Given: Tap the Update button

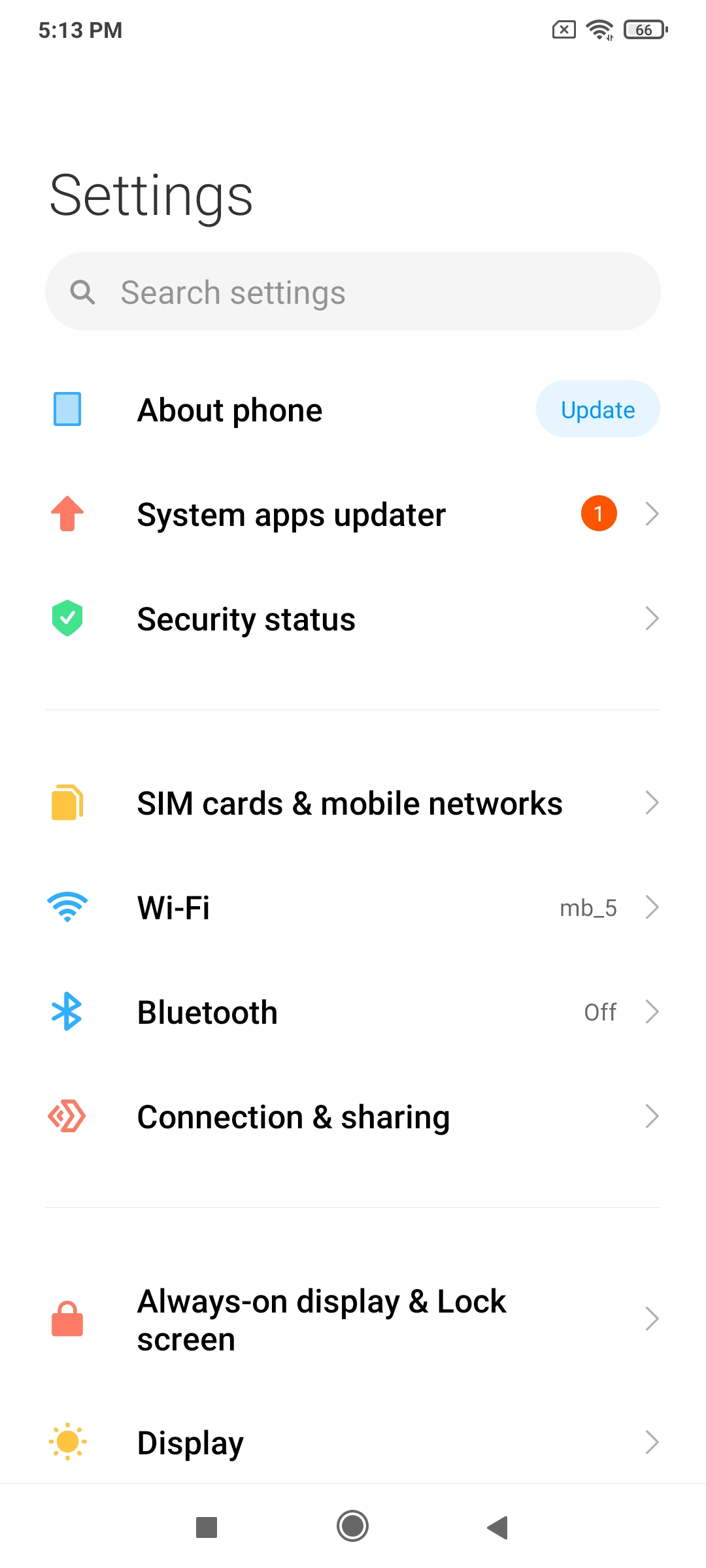Looking at the screenshot, I should coord(597,410).
